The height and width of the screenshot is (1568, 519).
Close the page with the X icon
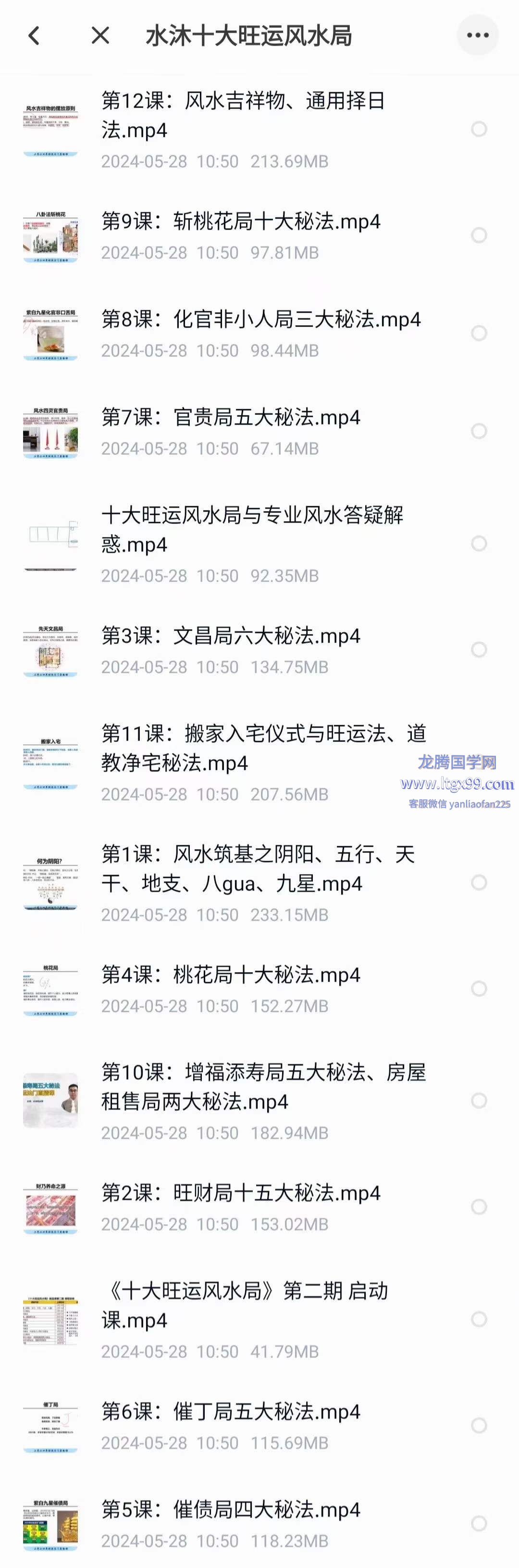point(100,36)
